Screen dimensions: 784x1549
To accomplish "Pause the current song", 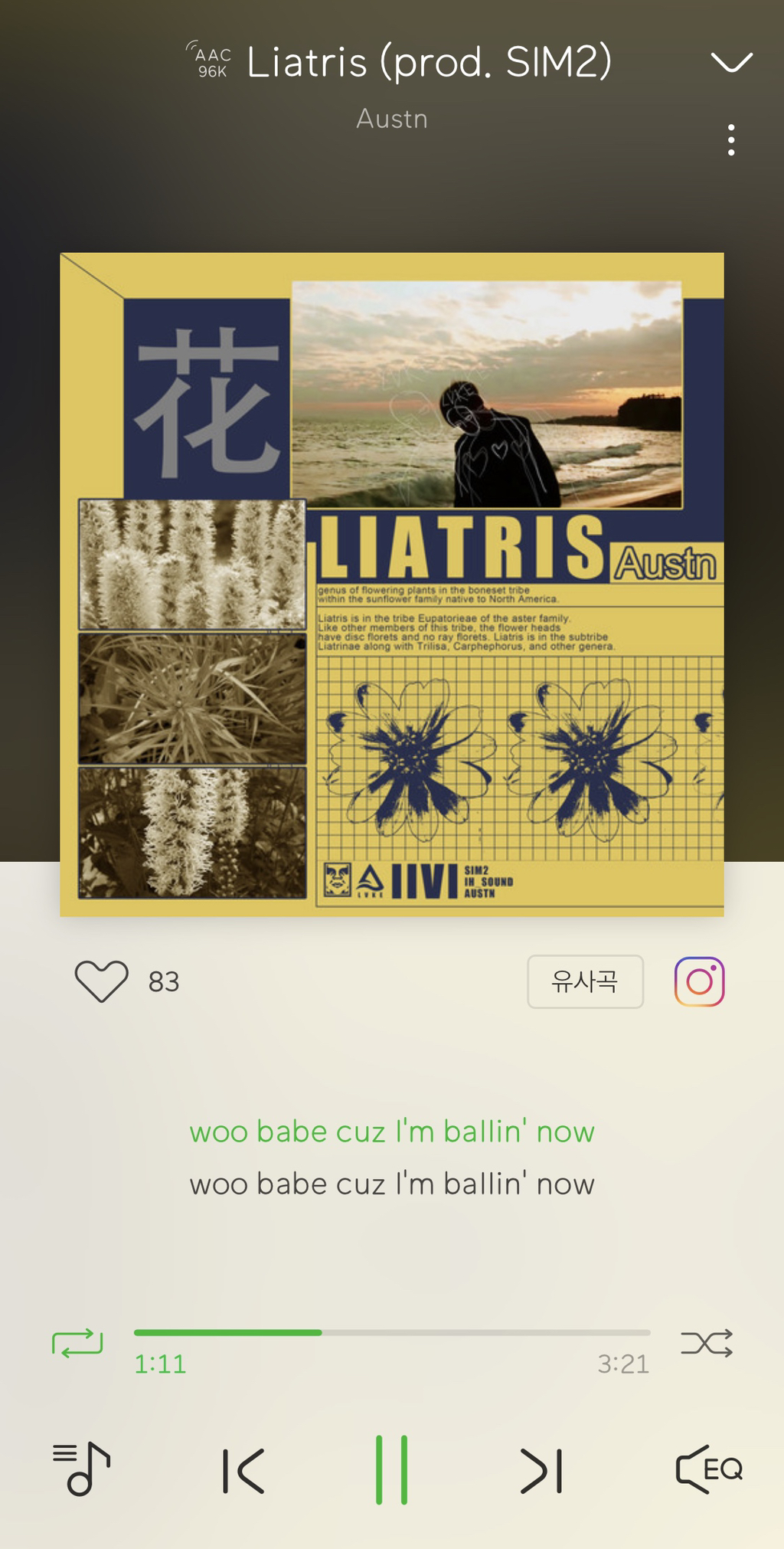I will [x=391, y=1470].
